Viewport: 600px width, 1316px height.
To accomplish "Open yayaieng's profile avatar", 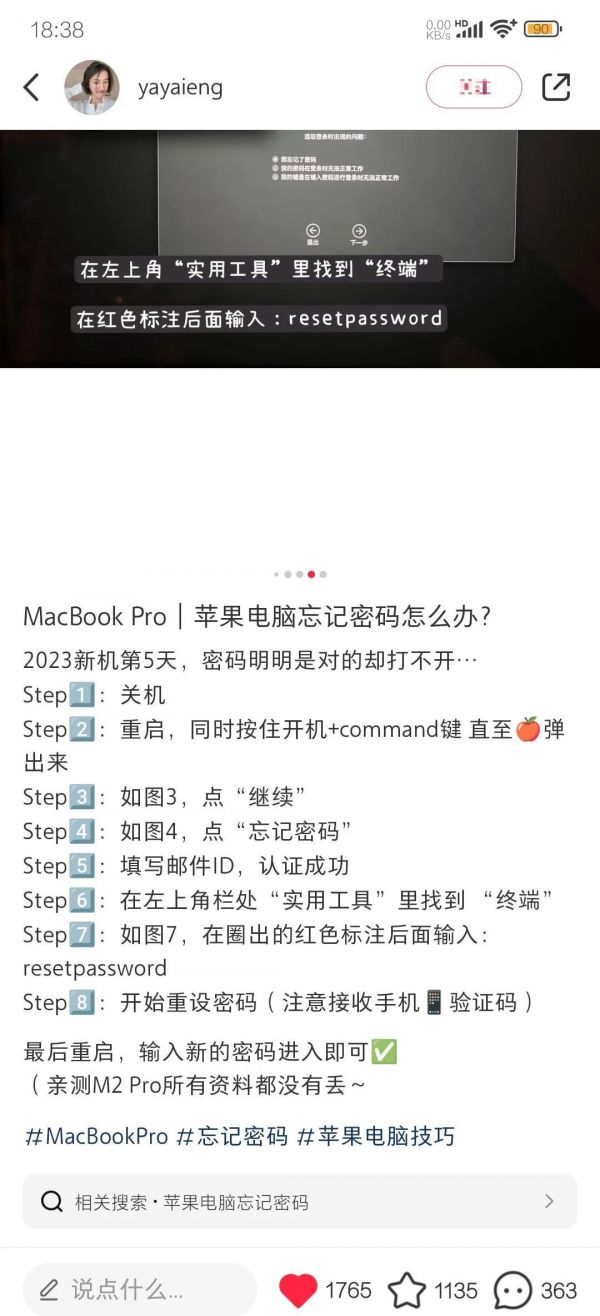I will click(x=92, y=87).
